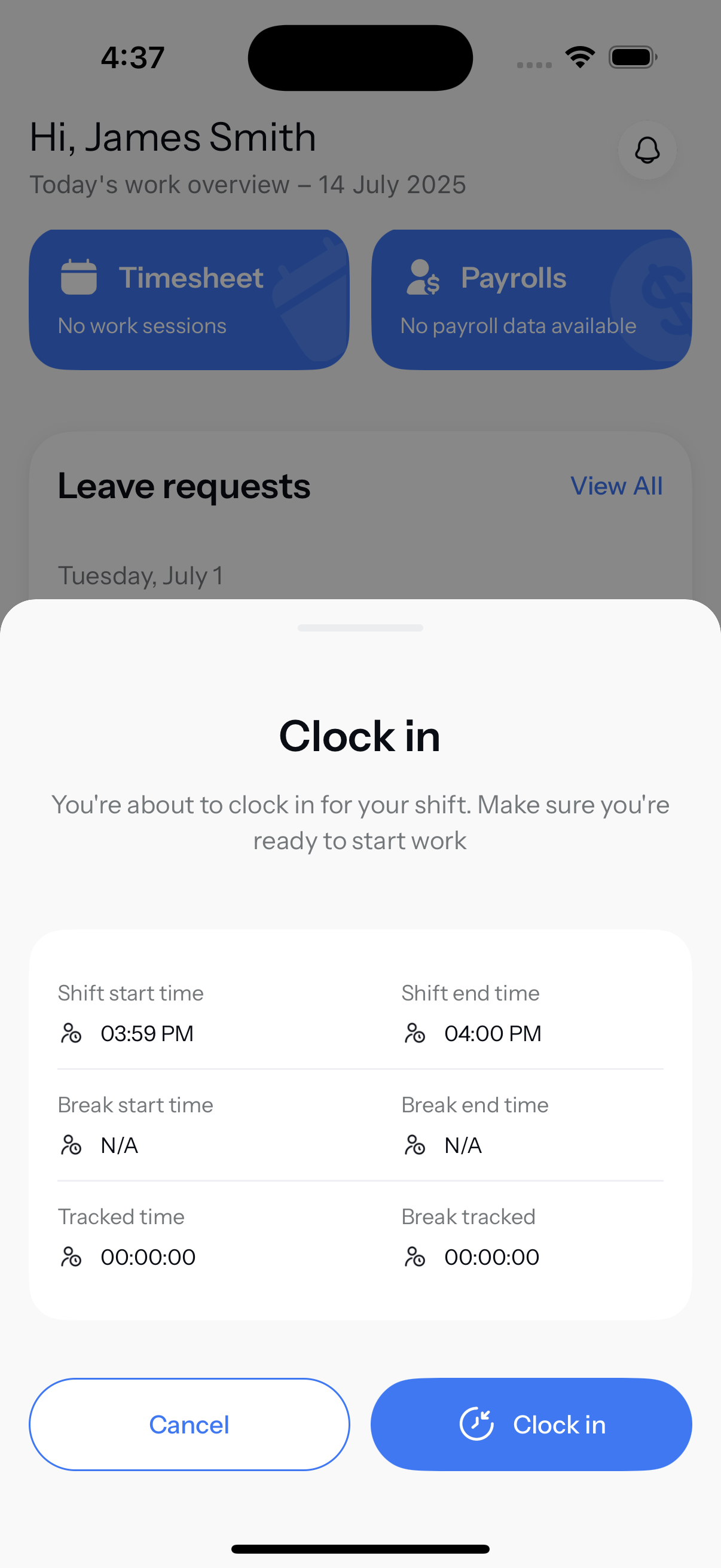Open the notifications bell
This screenshot has width=721, height=1568.
tap(647, 150)
